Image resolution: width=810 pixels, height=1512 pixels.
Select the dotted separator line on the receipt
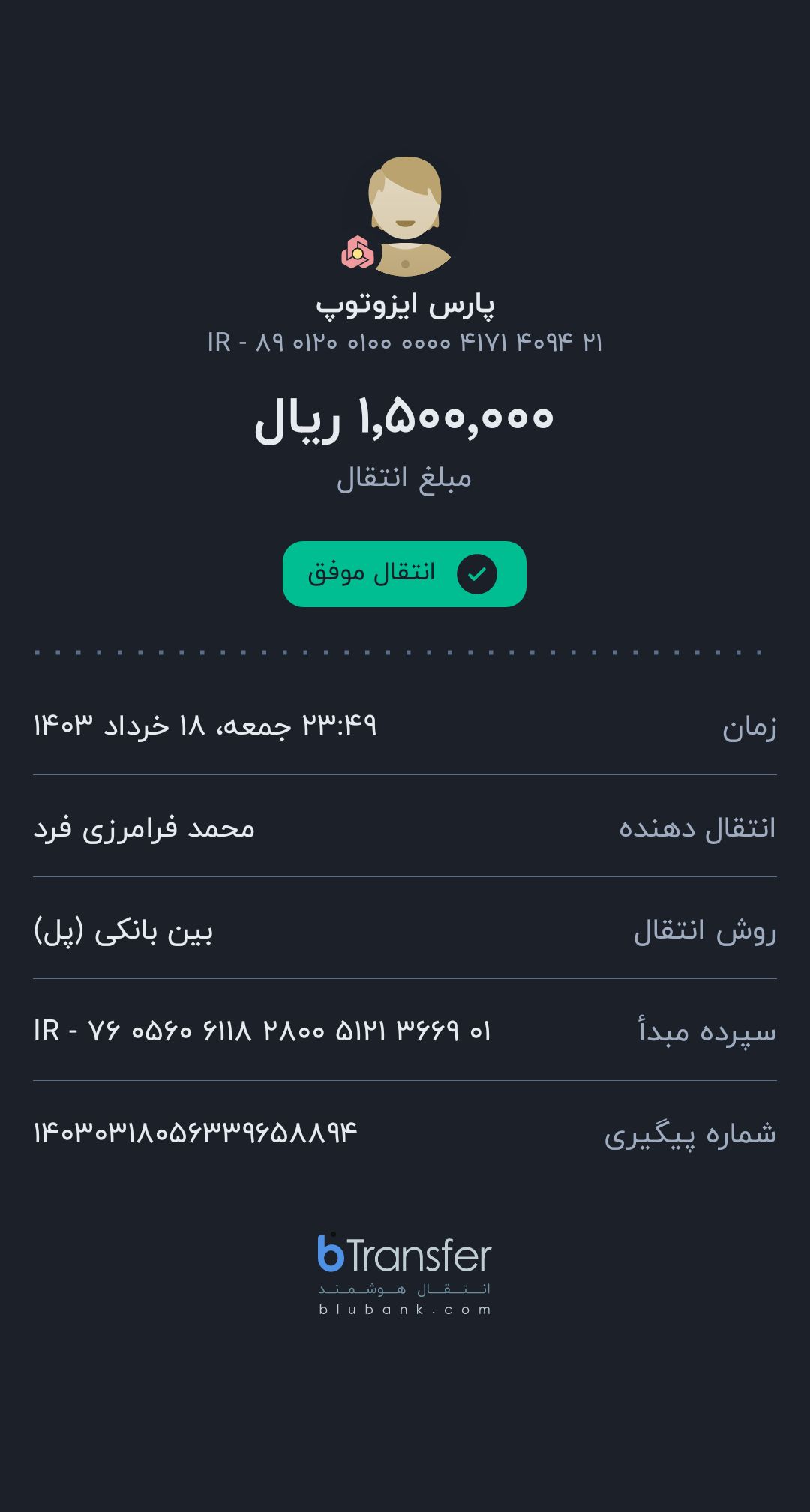405,653
